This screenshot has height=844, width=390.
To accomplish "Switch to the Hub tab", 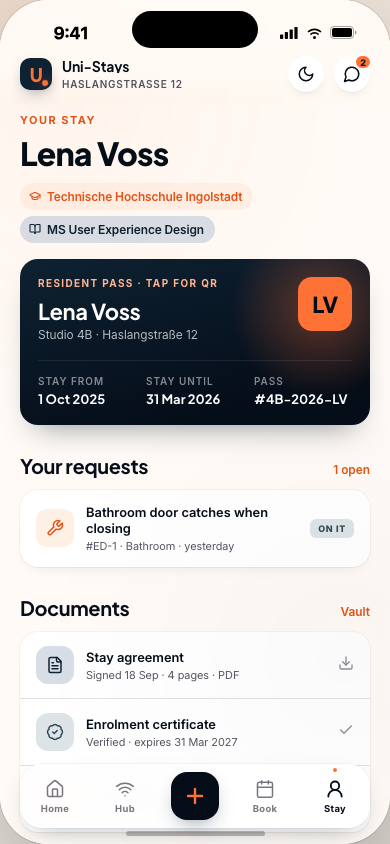I will 125,797.
